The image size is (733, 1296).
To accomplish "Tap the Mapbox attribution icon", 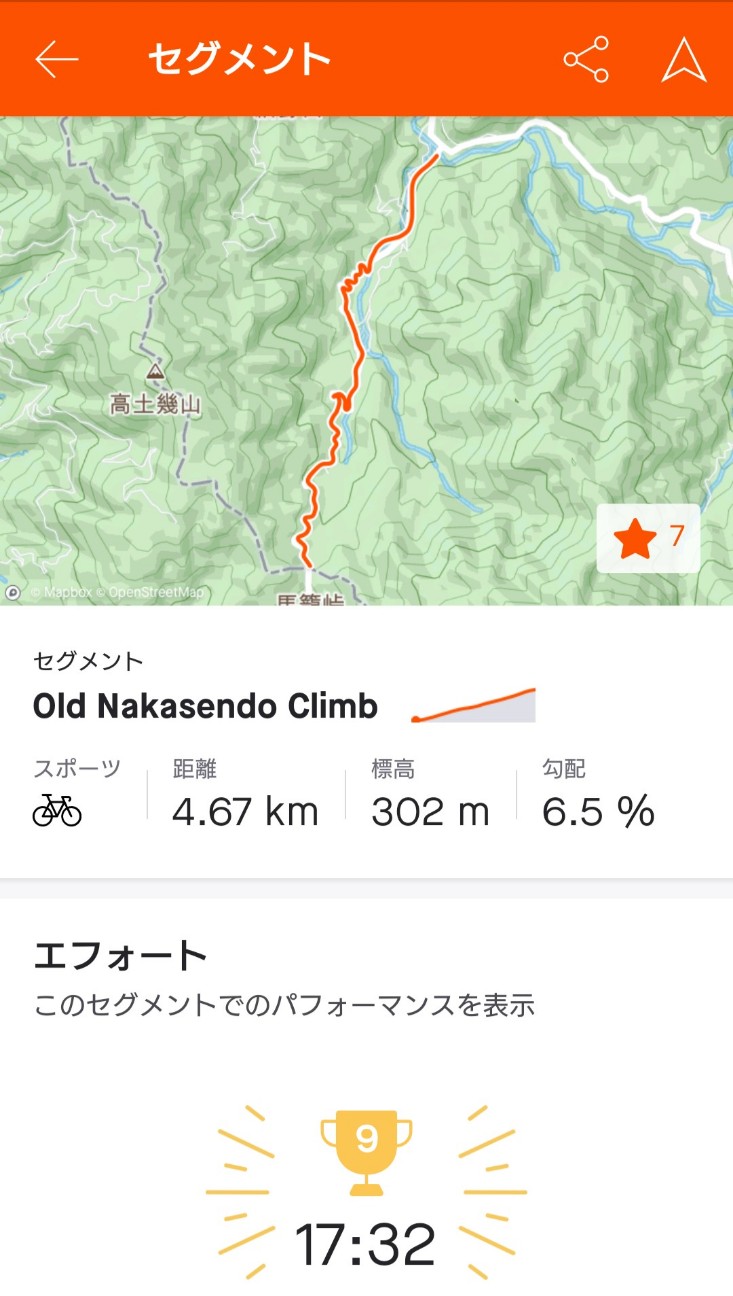I will tap(16, 592).
